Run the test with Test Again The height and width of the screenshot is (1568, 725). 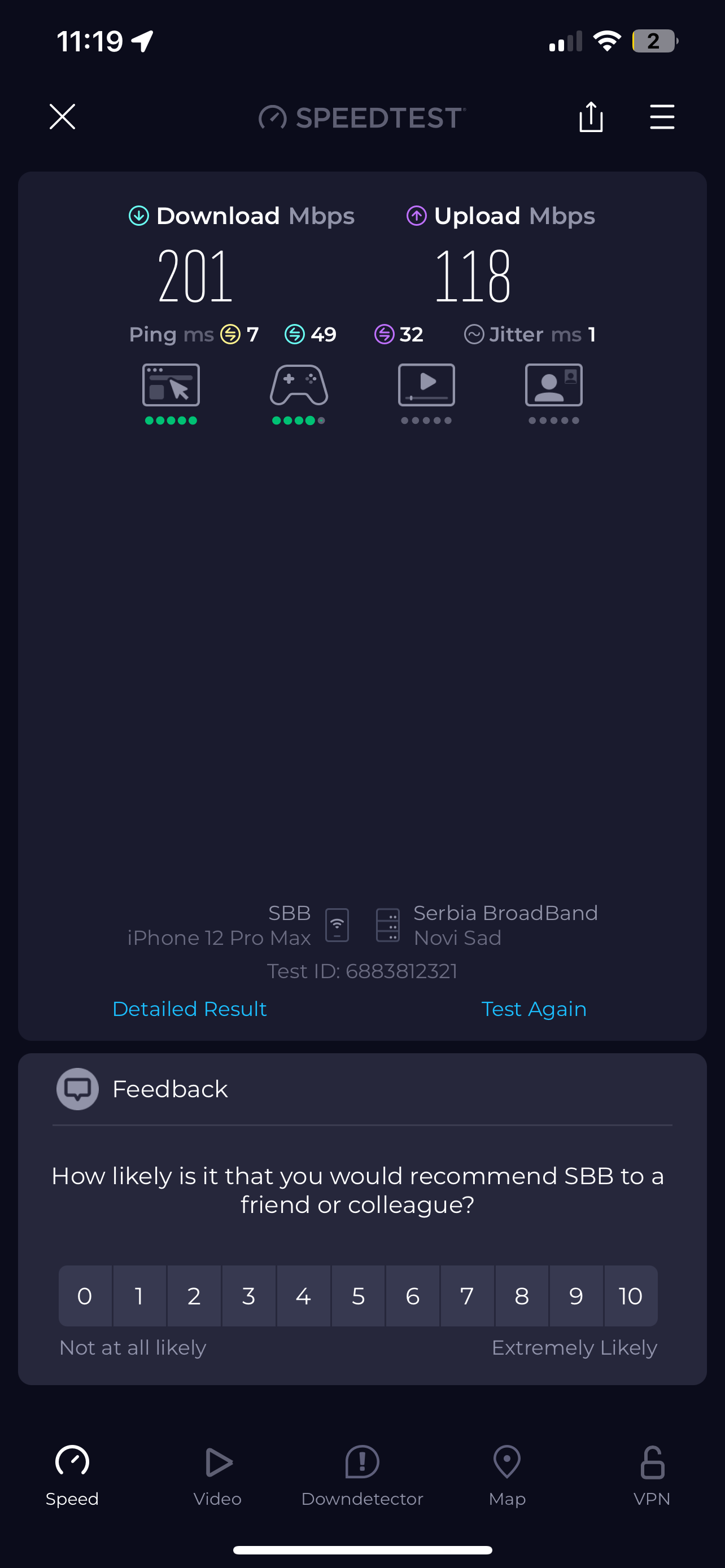(x=534, y=1009)
